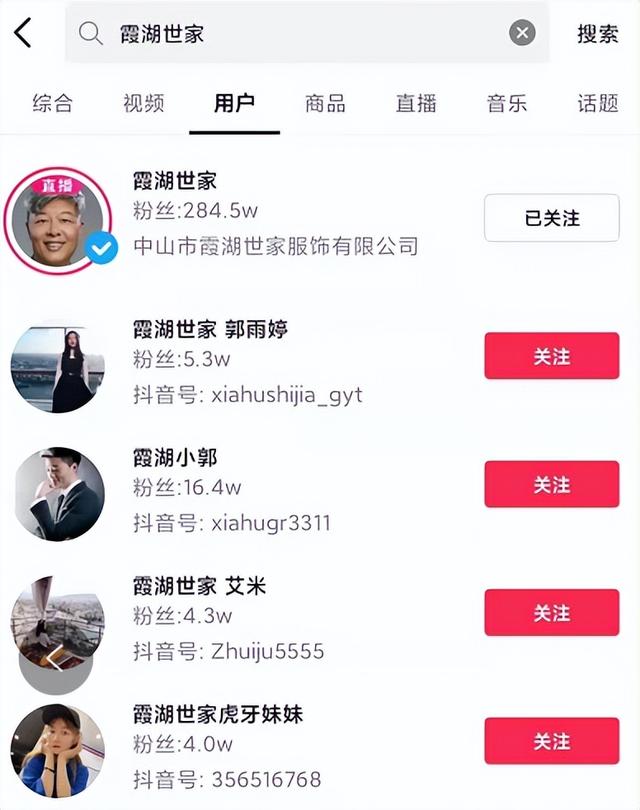Open 霞湖世家's live avatar

point(57,218)
